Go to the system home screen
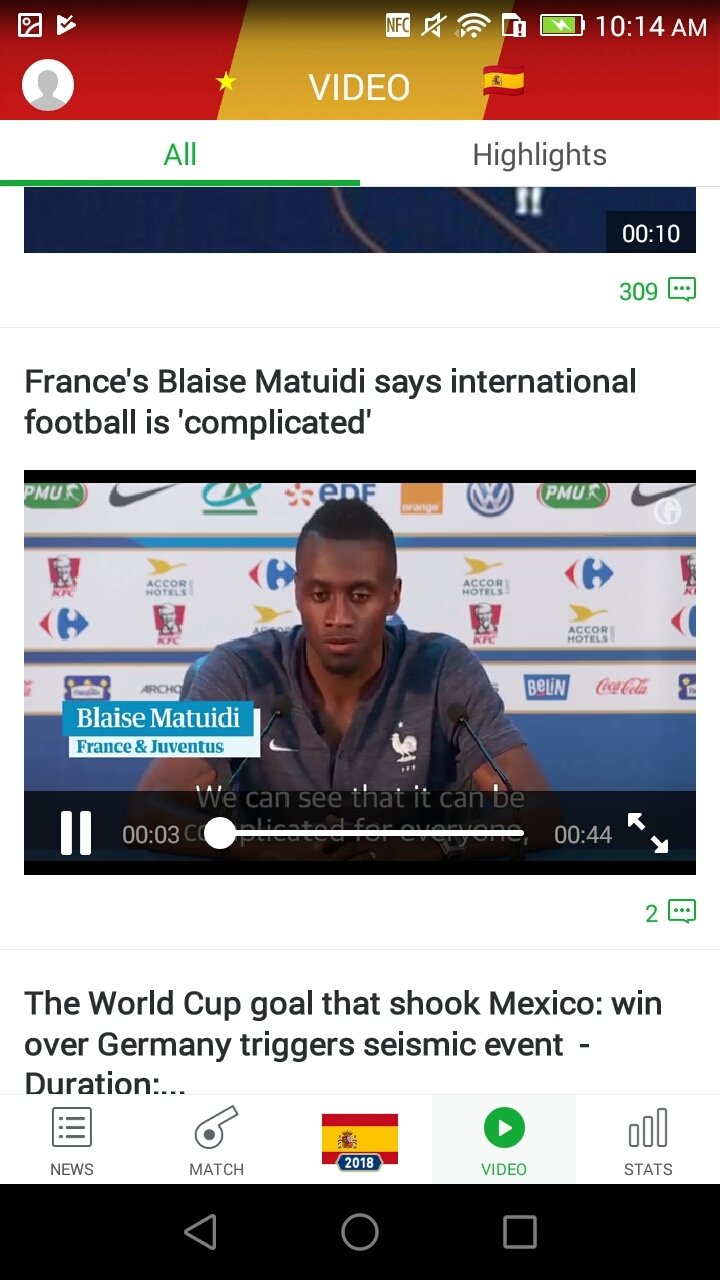 click(360, 1232)
